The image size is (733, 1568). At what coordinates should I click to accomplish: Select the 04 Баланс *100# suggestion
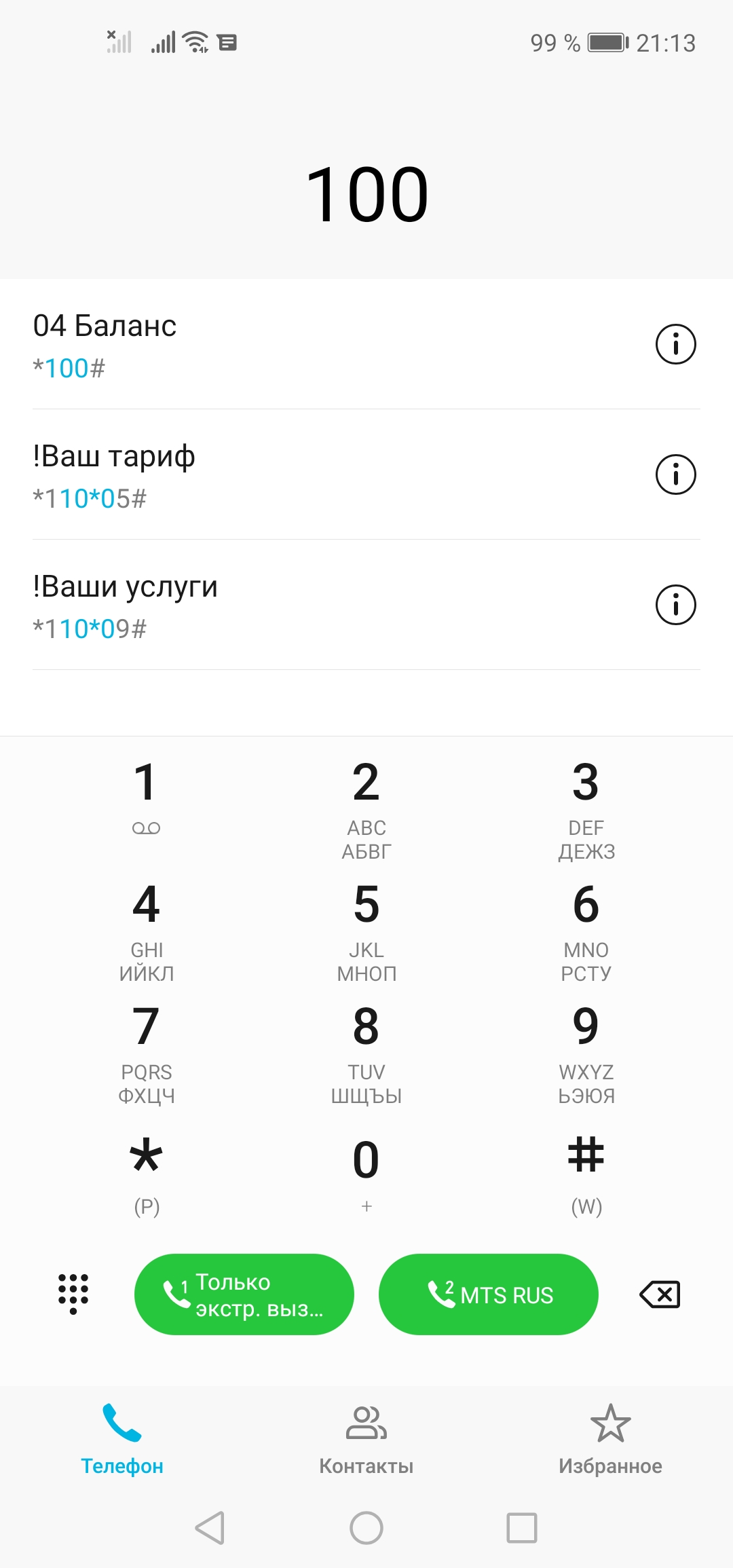305,345
